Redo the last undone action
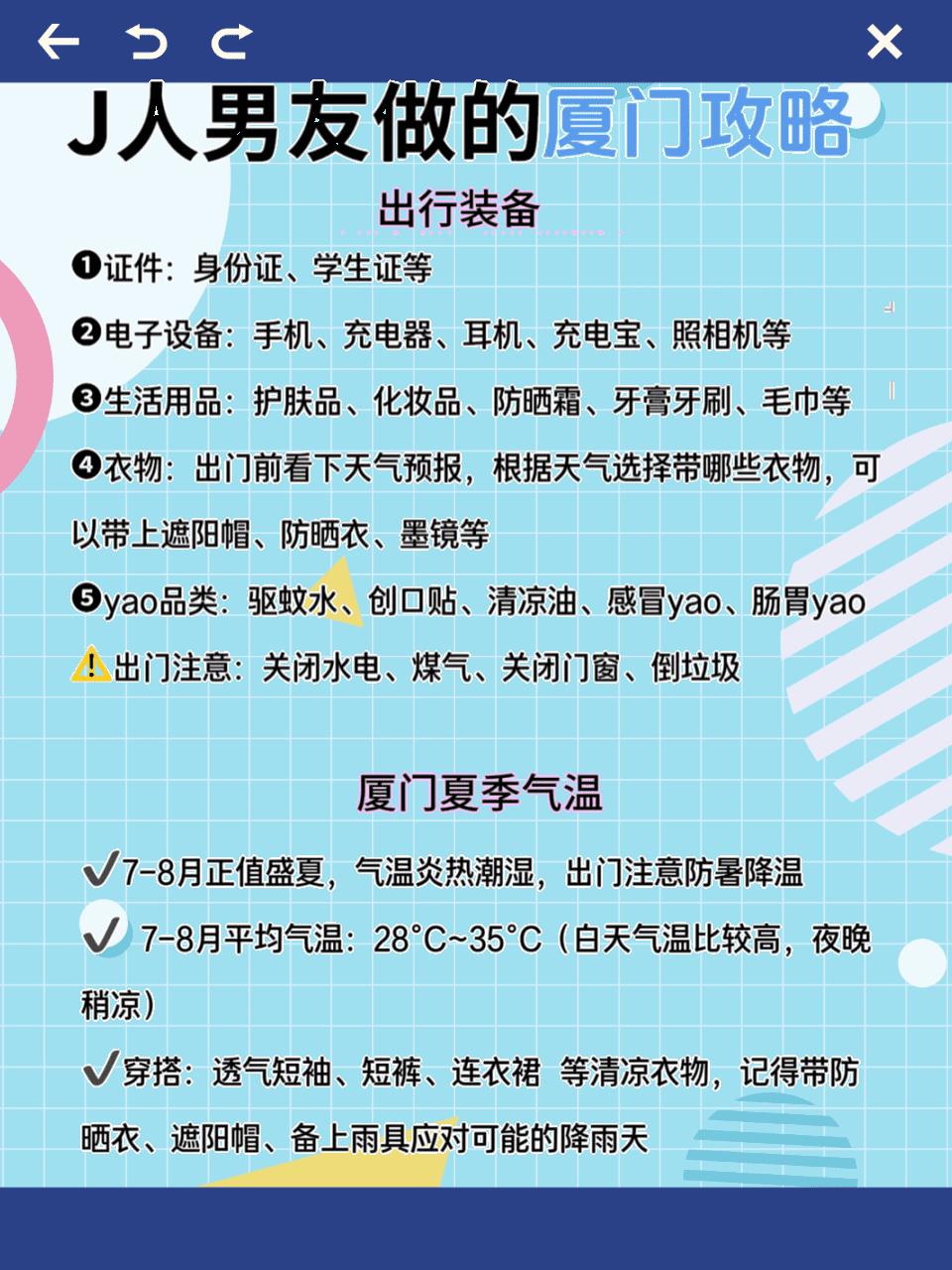This screenshot has height=1270, width=952. [232, 42]
